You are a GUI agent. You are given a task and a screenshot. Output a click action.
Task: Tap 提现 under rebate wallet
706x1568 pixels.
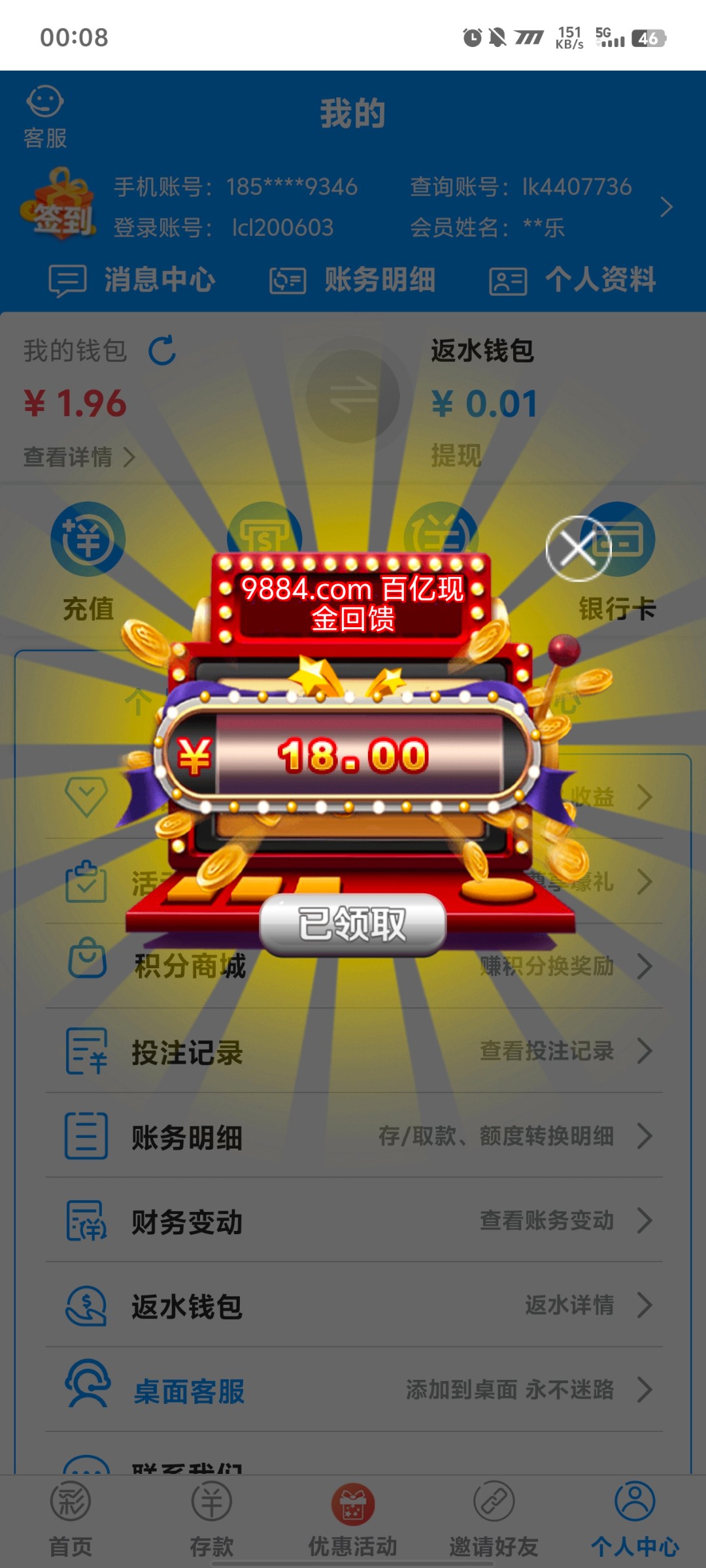tap(456, 455)
